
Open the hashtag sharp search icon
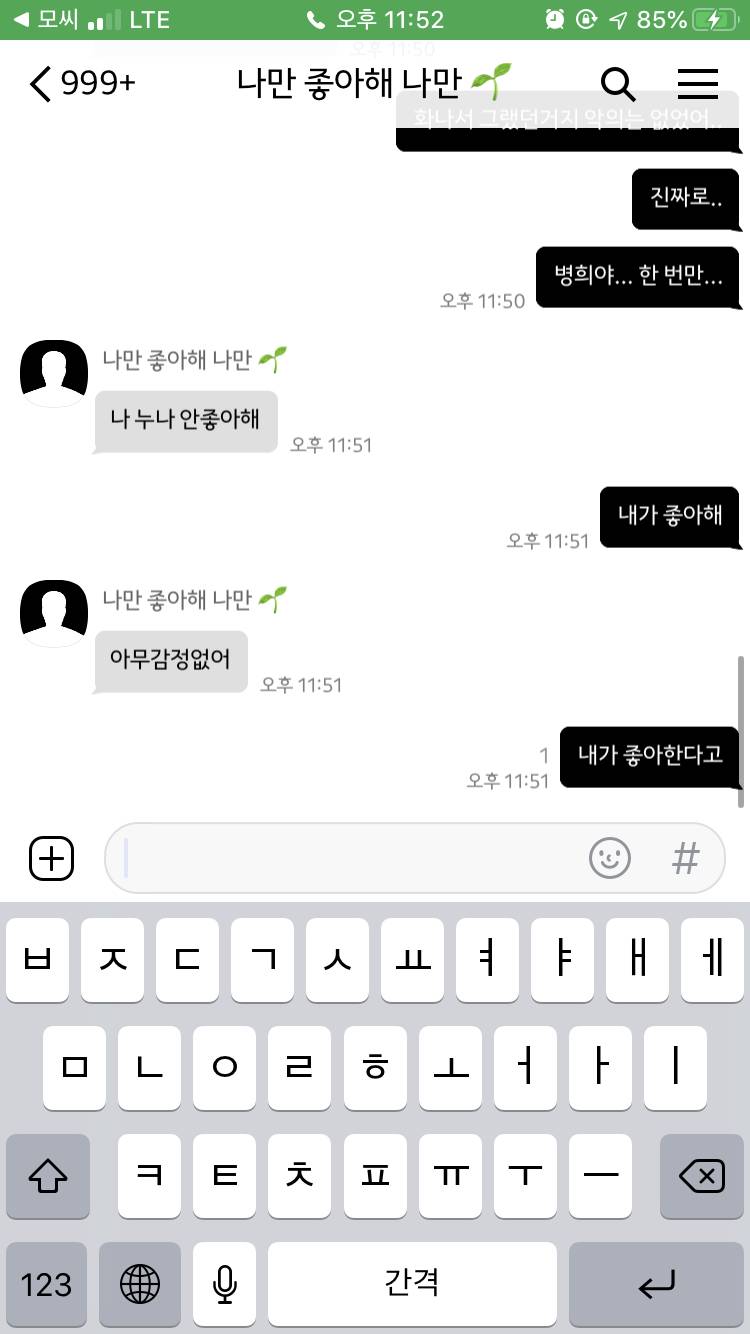pyautogui.click(x=686, y=858)
